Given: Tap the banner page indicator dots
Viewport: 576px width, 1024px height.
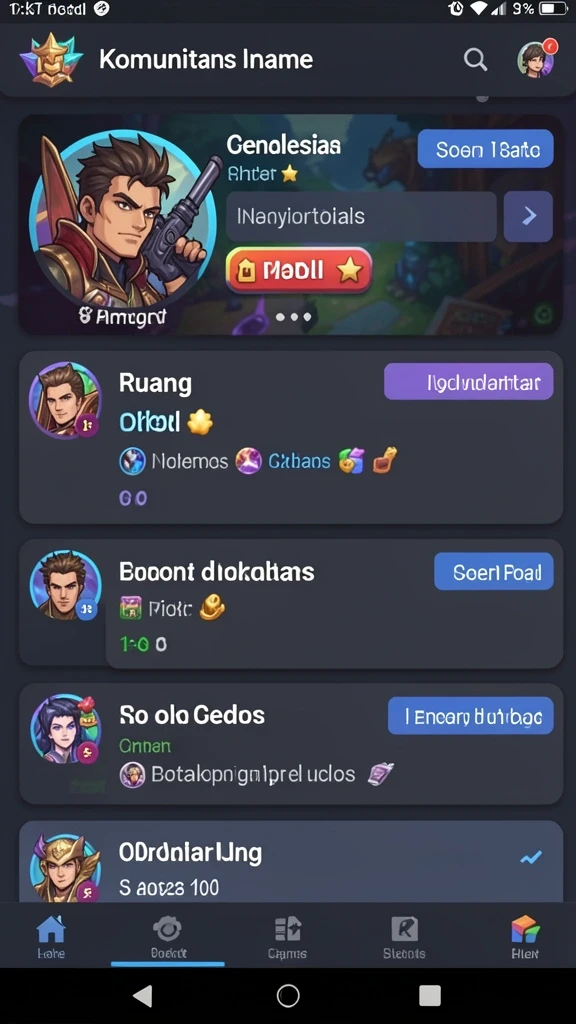Looking at the screenshot, I should click(294, 317).
